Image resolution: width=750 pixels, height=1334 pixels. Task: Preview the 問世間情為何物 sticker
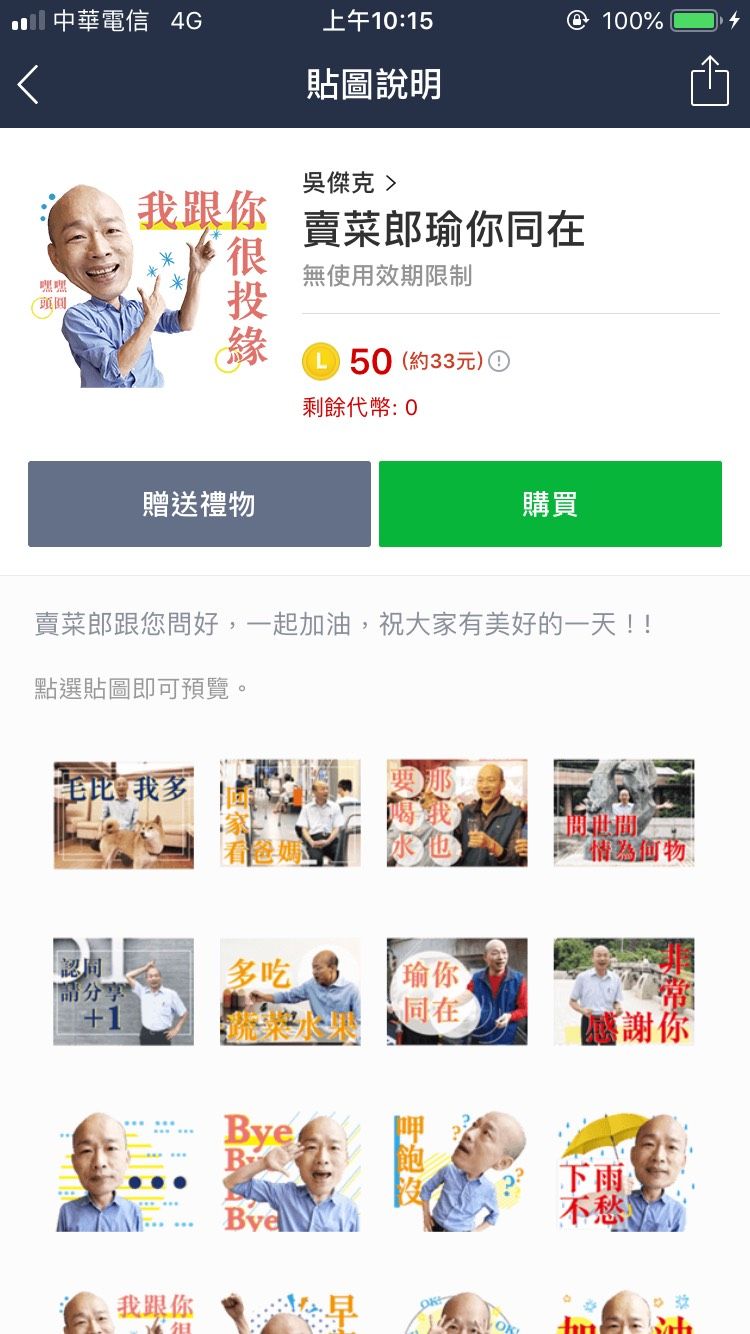pyautogui.click(x=623, y=813)
